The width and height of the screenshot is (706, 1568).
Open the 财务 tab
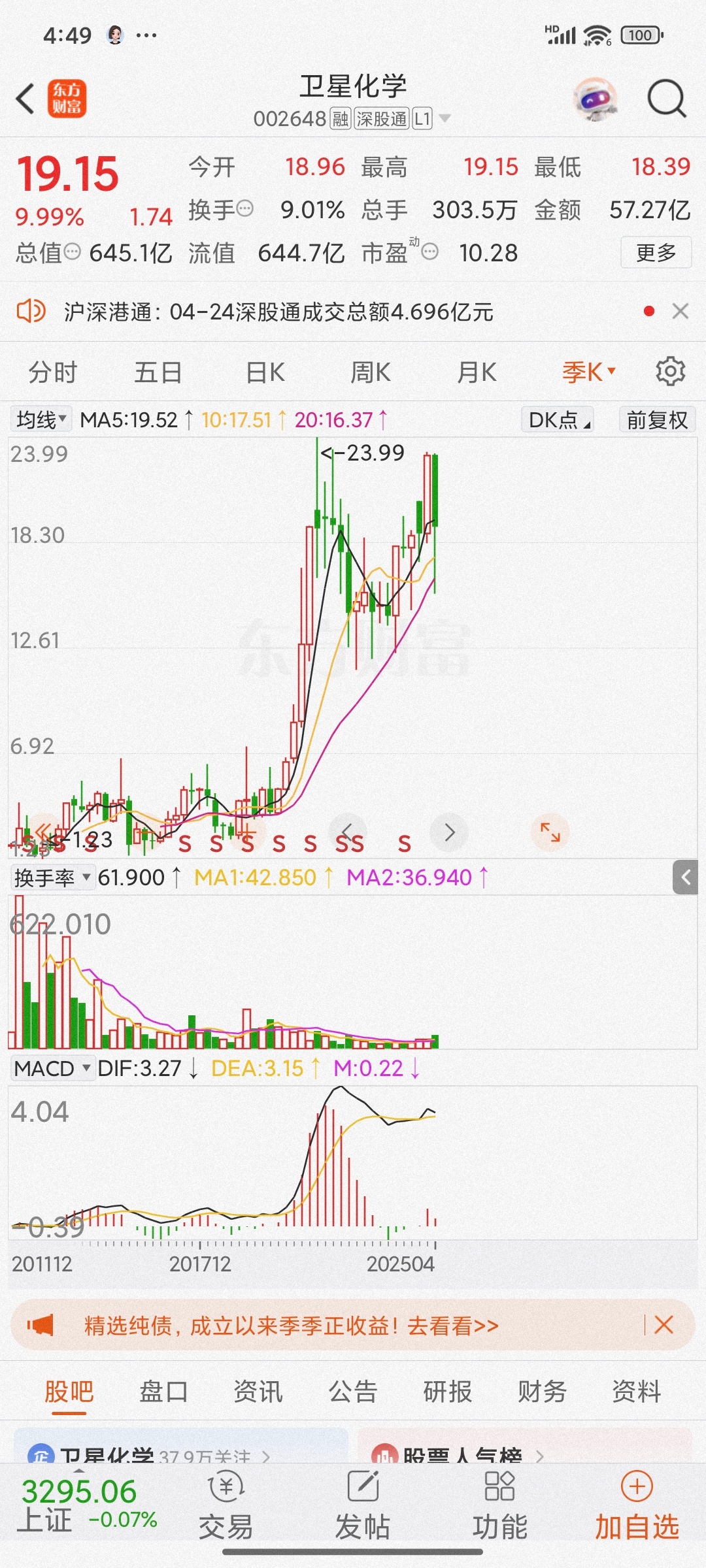tap(542, 1392)
